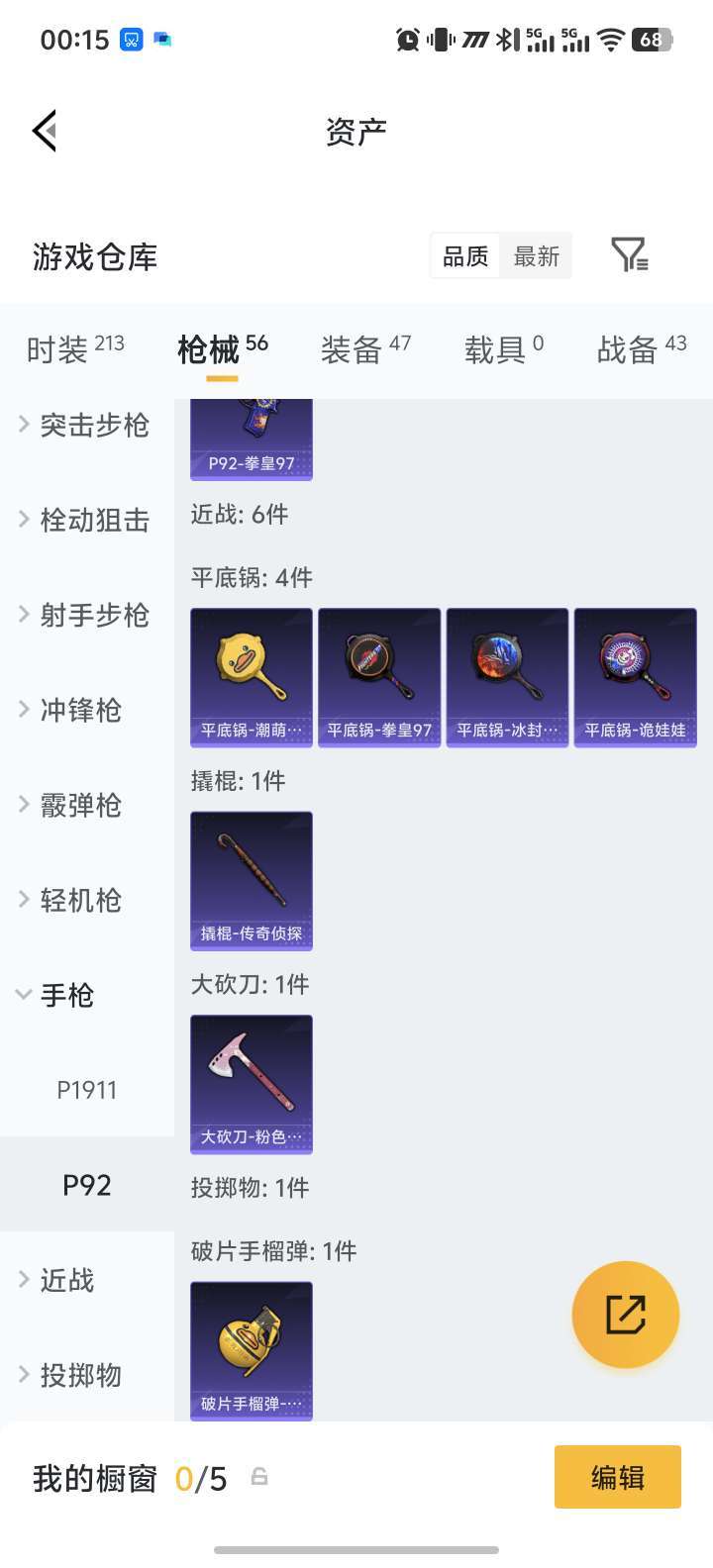View the 平底锅-诡娃娃 skin
The image size is (713, 1568).
[635, 677]
